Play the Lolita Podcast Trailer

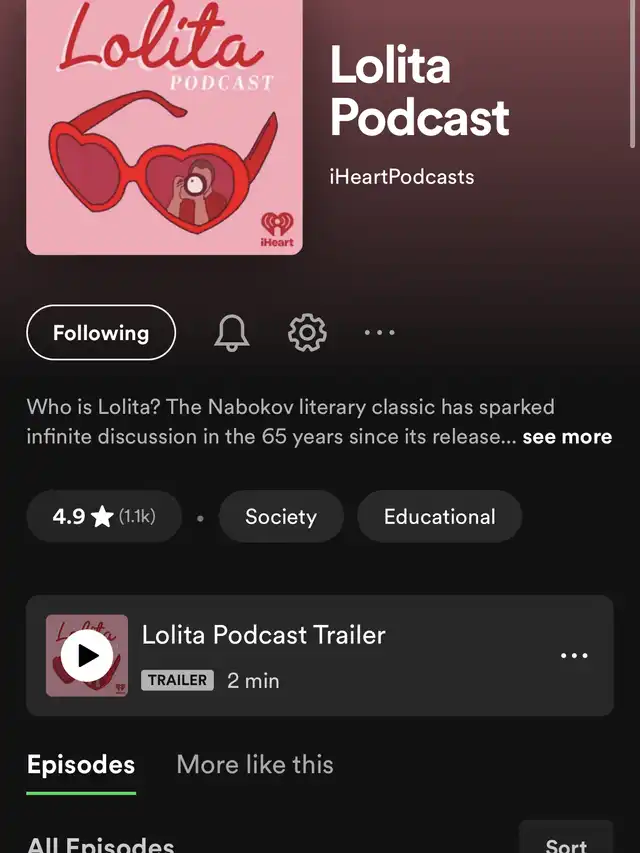[x=87, y=655]
